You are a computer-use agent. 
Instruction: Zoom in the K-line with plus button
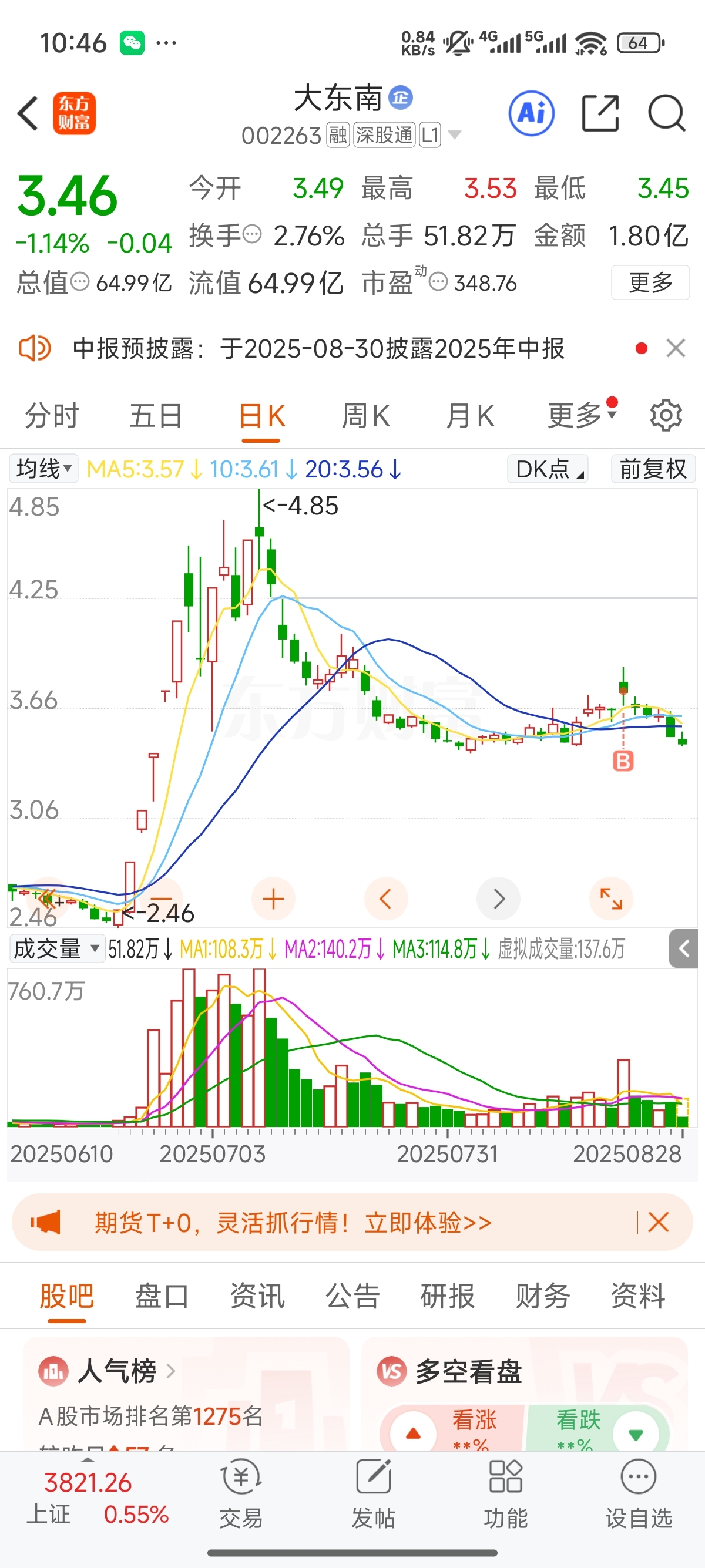[x=273, y=899]
